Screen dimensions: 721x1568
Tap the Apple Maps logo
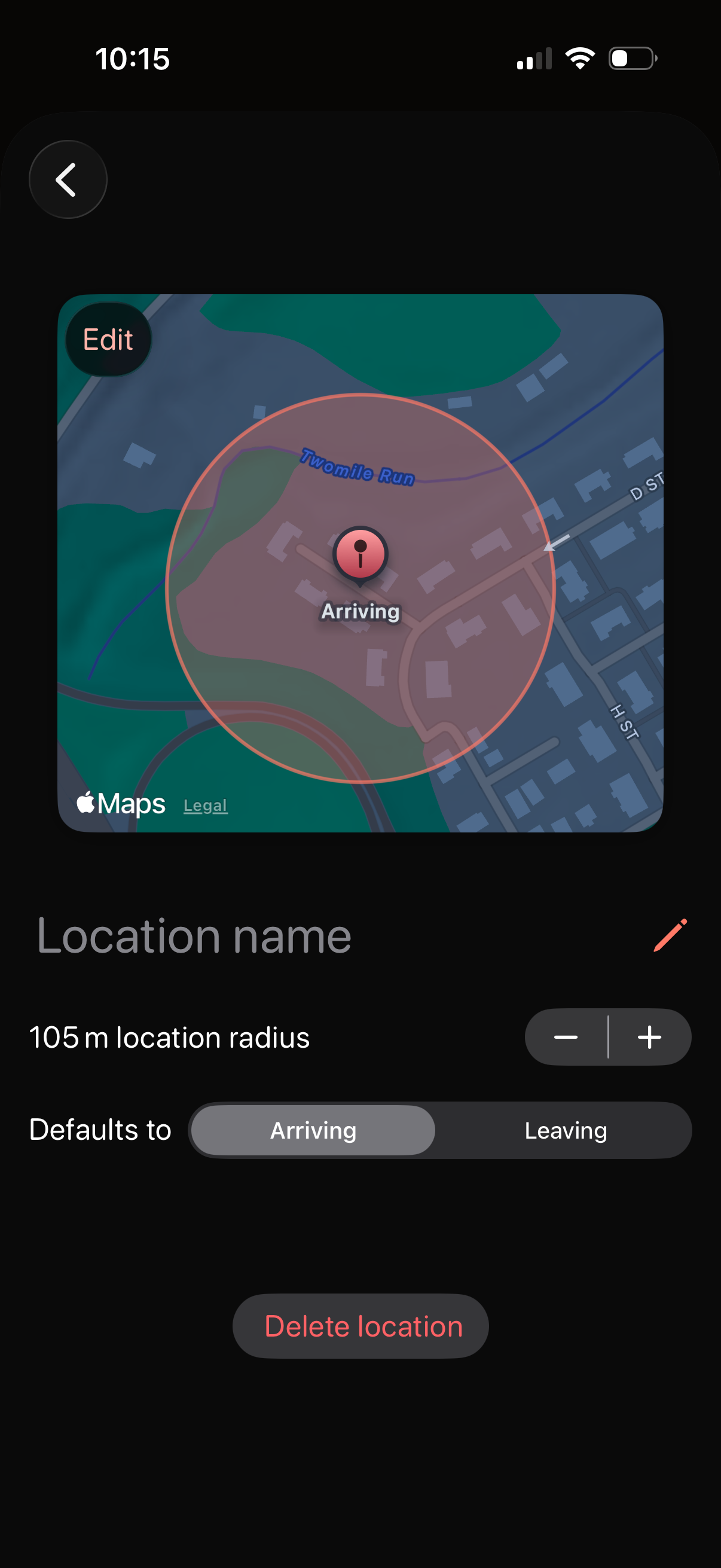[x=120, y=804]
